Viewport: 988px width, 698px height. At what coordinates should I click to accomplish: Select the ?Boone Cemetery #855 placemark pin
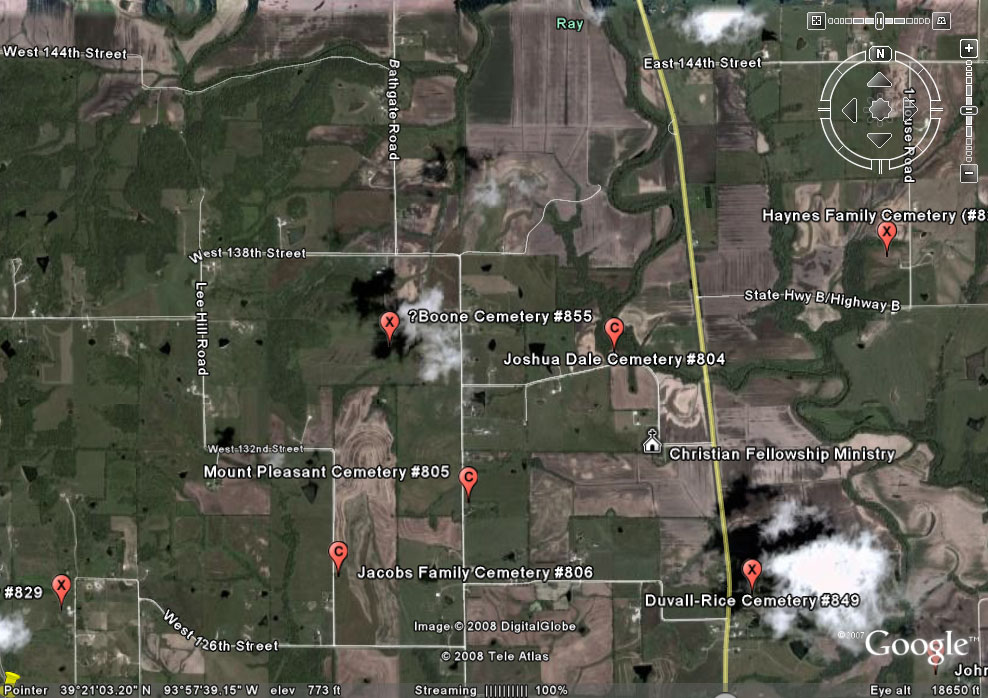point(390,323)
